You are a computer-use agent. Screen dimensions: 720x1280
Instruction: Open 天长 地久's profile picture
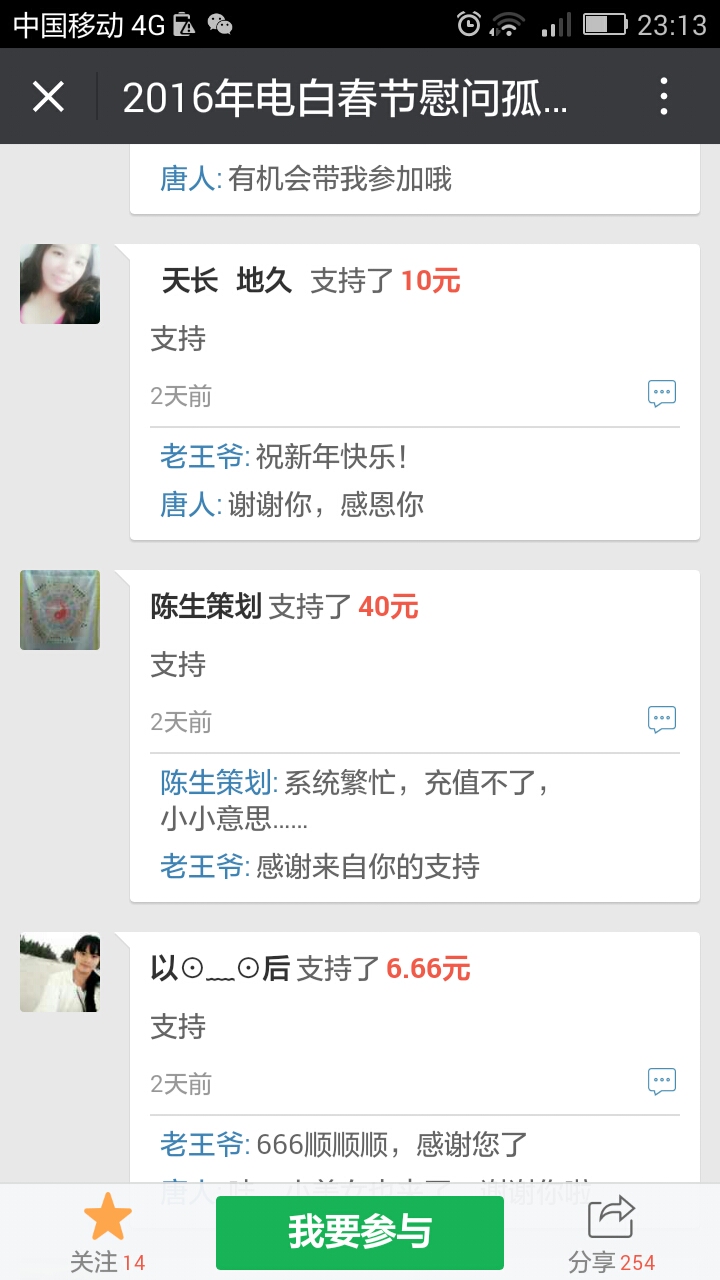(x=60, y=284)
